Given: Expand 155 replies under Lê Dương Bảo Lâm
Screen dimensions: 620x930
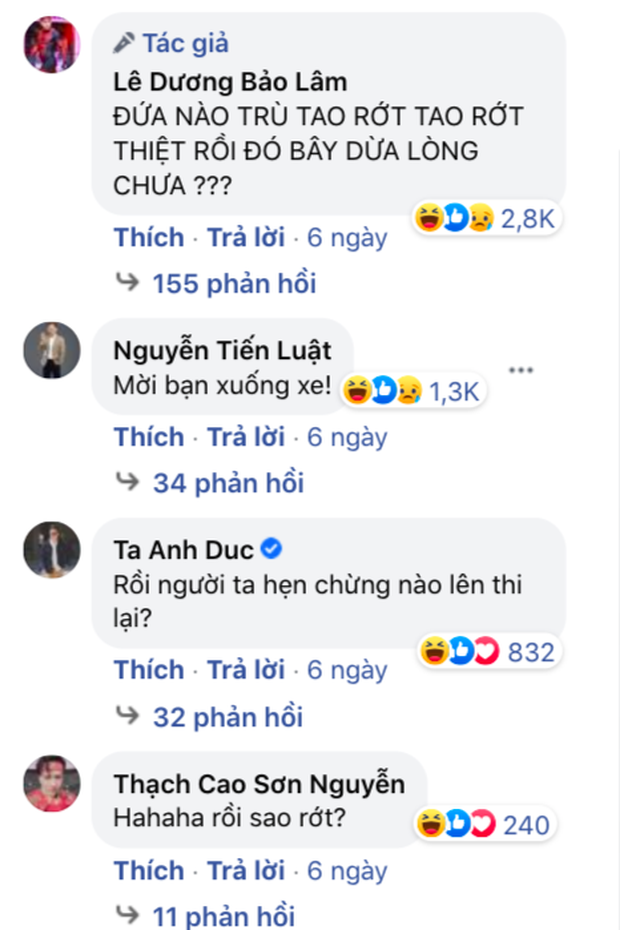Looking at the screenshot, I should click(233, 284).
